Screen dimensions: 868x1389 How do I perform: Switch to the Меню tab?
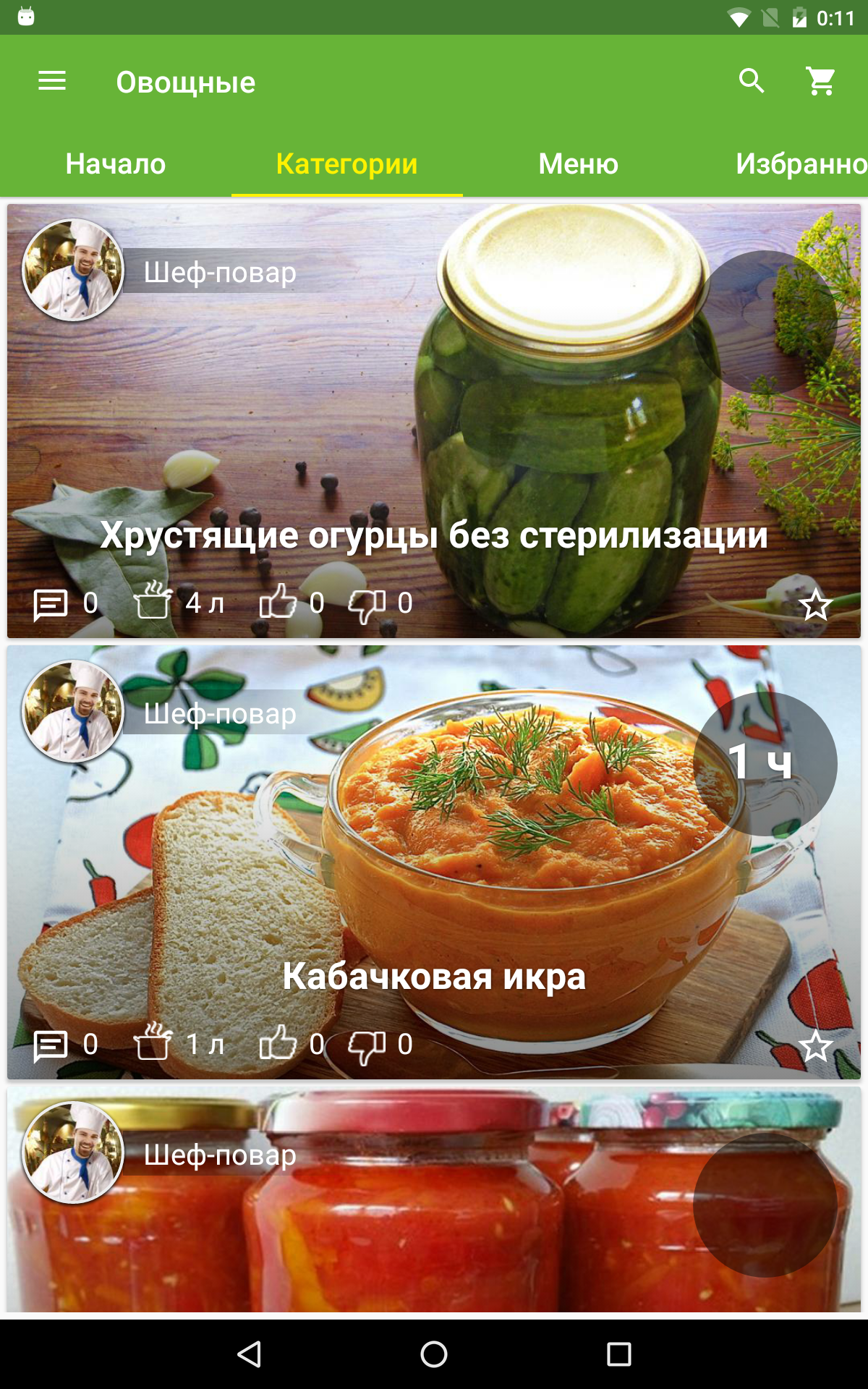pyautogui.click(x=578, y=163)
